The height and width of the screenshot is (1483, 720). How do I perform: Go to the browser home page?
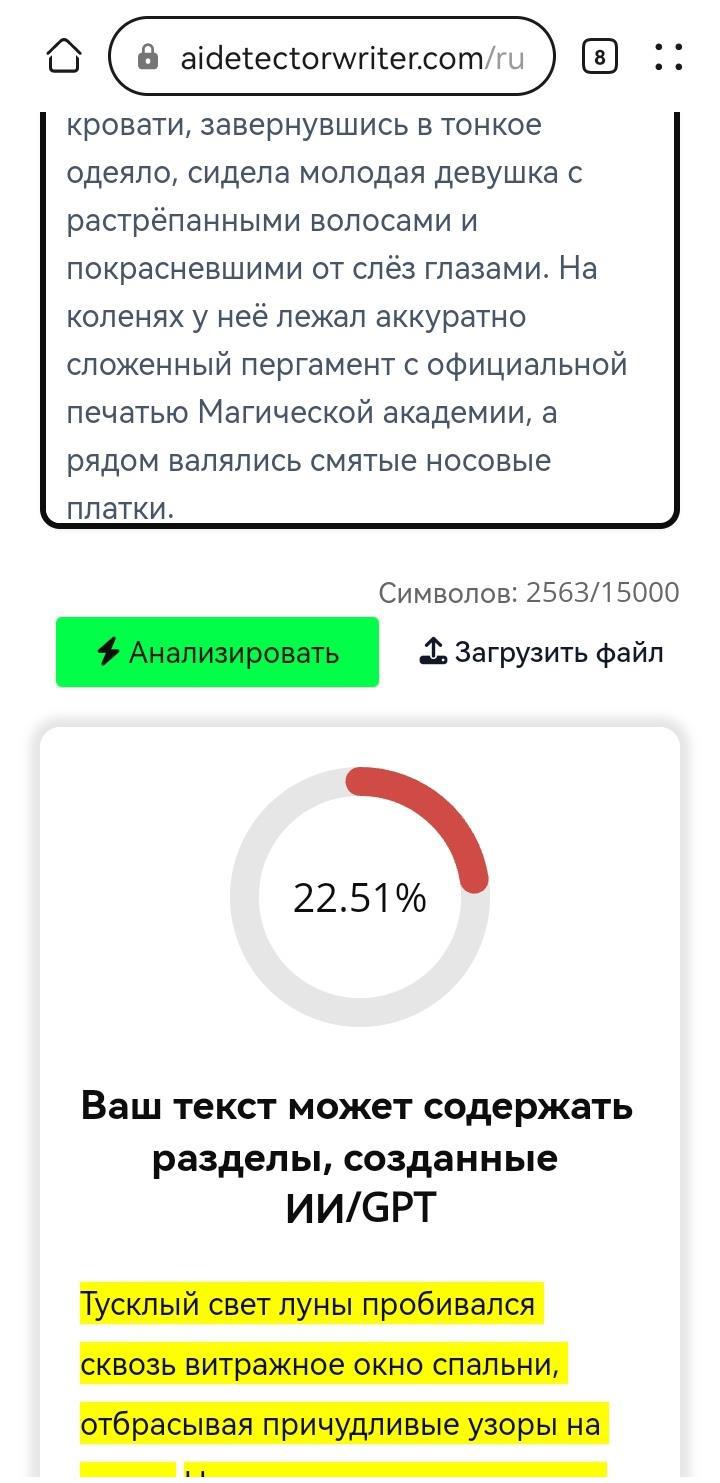coord(64,57)
